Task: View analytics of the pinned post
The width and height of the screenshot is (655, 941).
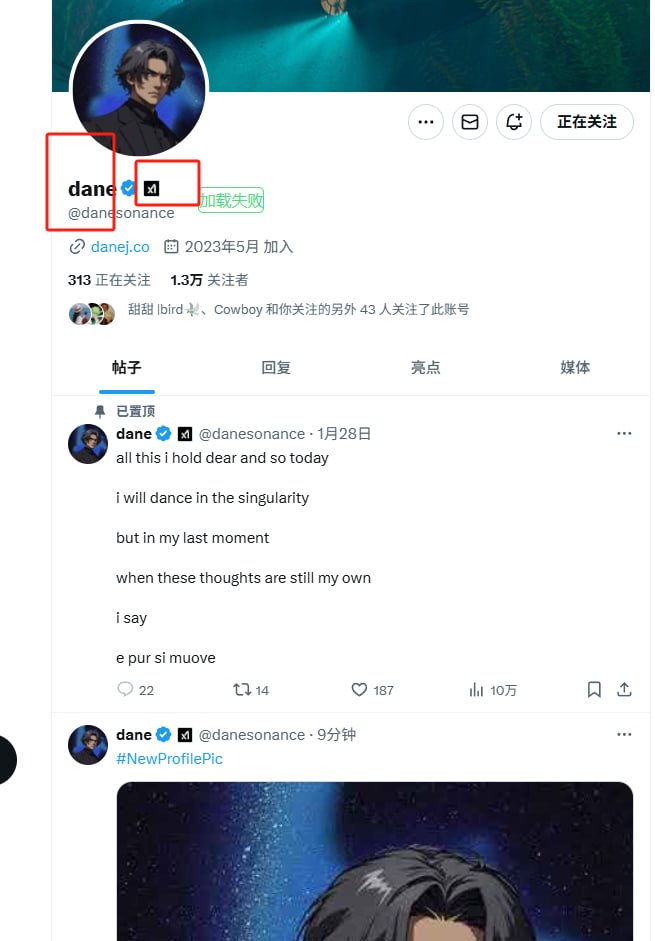Action: coord(477,690)
